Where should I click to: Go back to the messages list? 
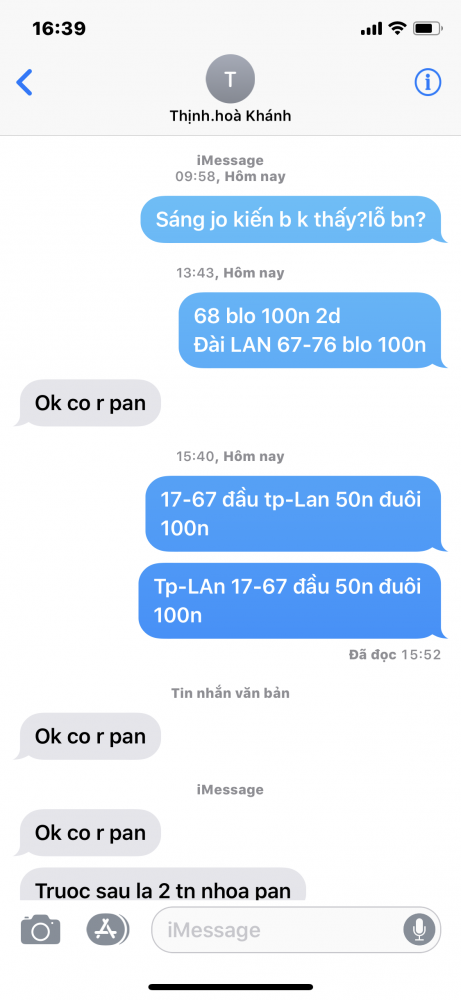24,82
